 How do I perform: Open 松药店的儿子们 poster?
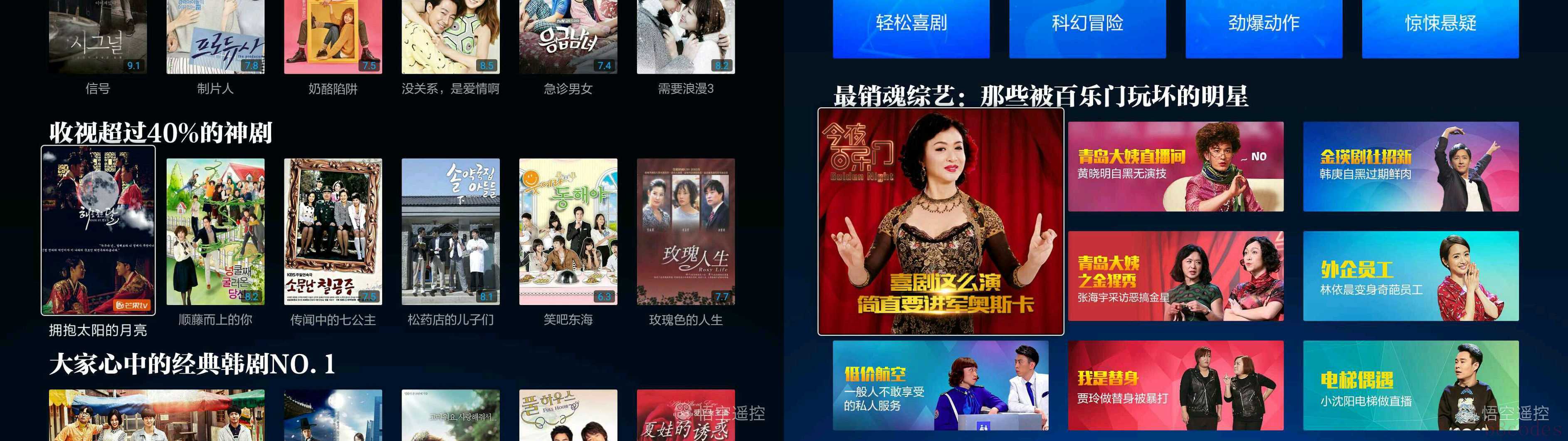coord(450,231)
